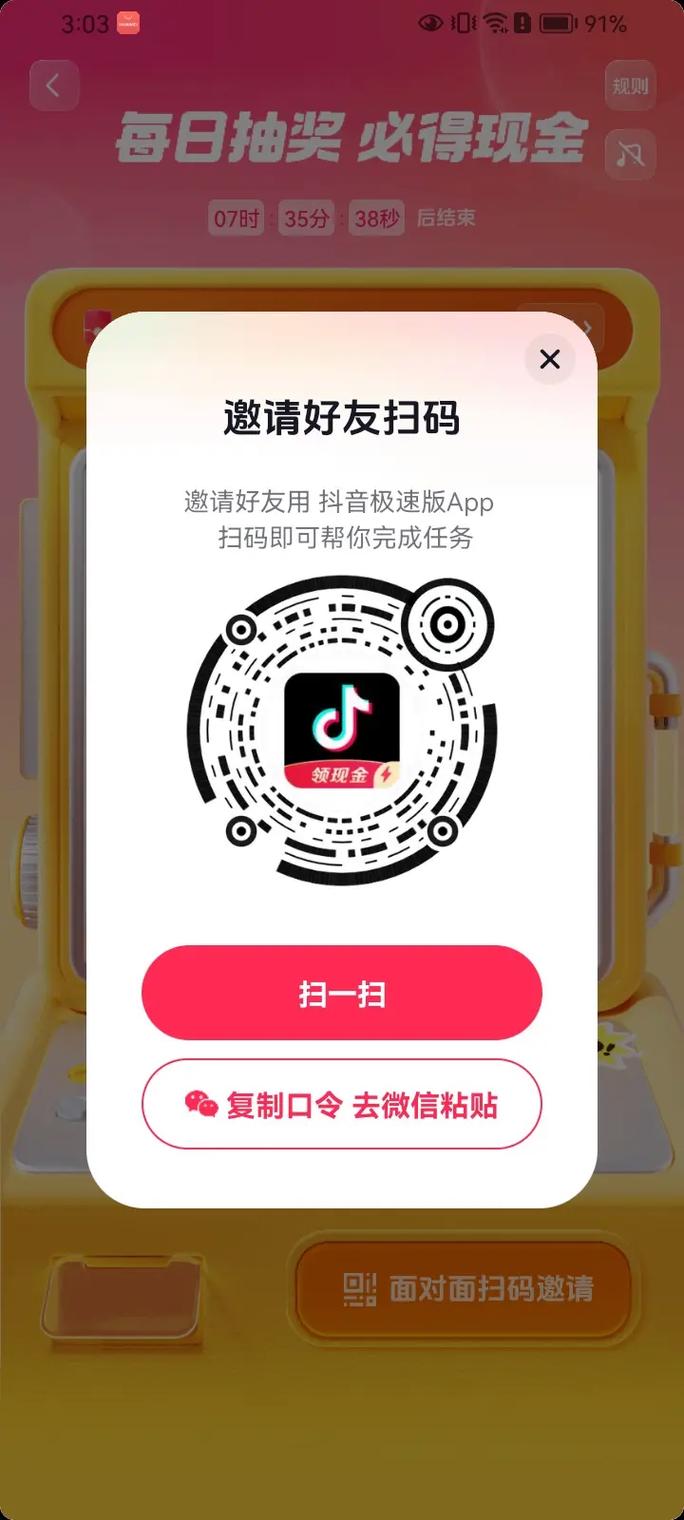The image size is (684, 1520).
Task: Open the 规则 rules page
Action: pyautogui.click(x=630, y=86)
